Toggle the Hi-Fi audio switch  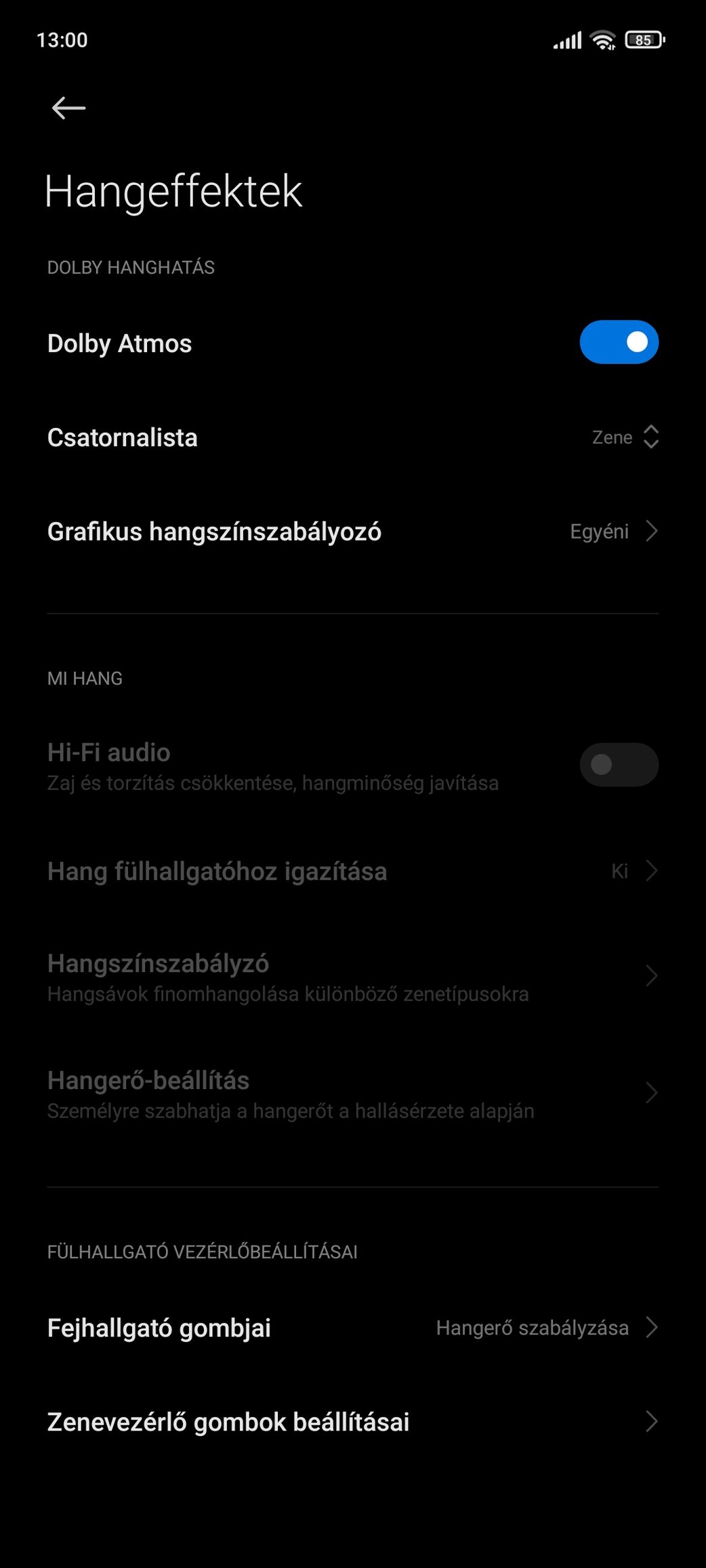619,765
